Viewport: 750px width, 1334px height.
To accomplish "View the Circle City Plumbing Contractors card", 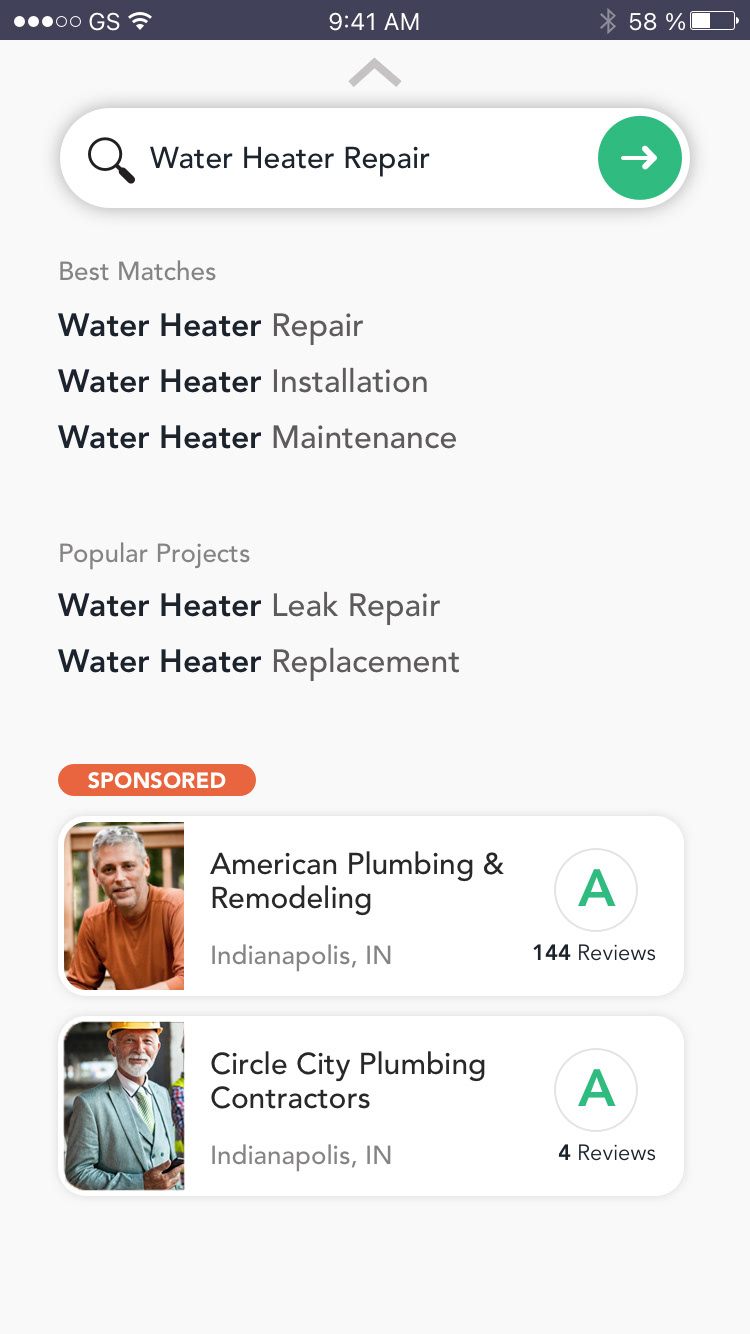I will (371, 1106).
